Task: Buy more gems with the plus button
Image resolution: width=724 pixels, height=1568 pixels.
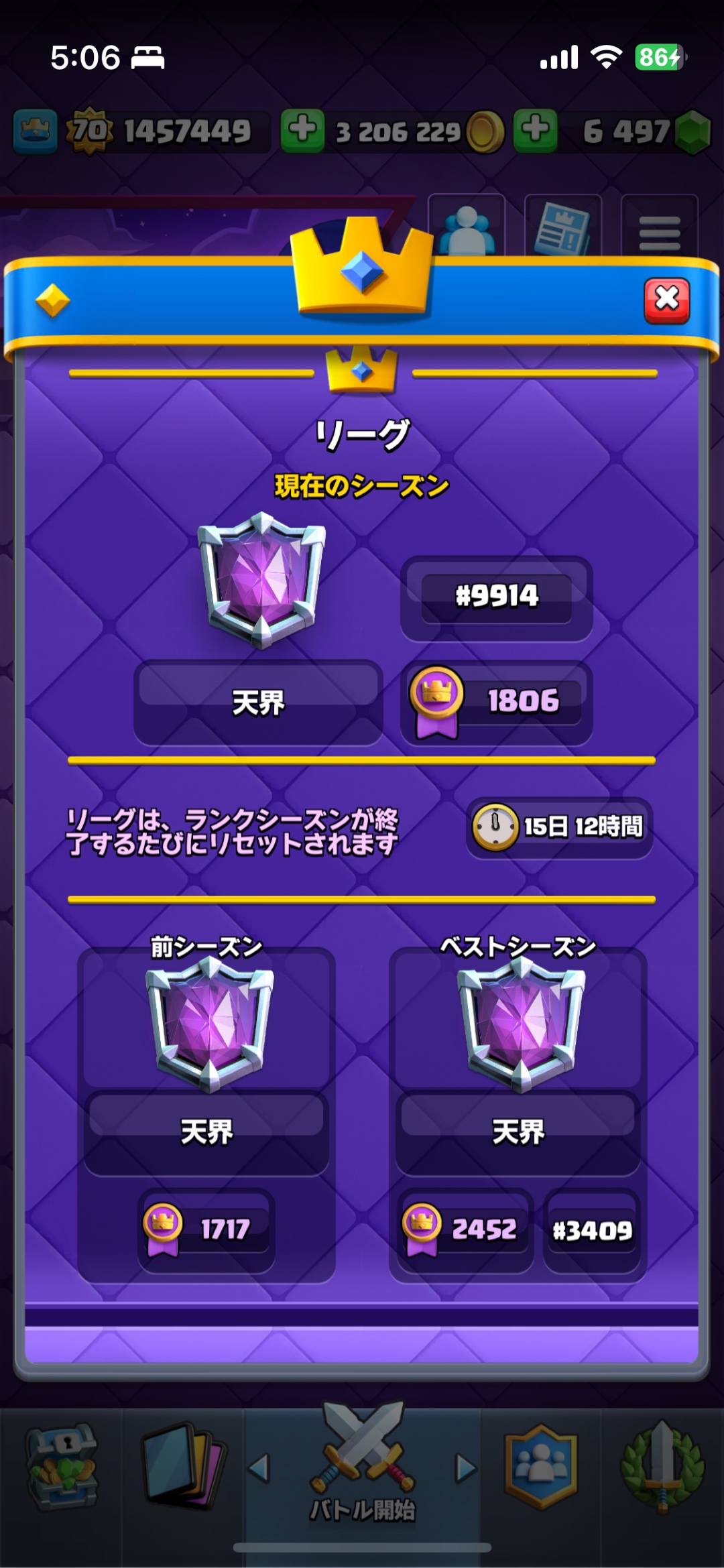Action: pos(535,130)
